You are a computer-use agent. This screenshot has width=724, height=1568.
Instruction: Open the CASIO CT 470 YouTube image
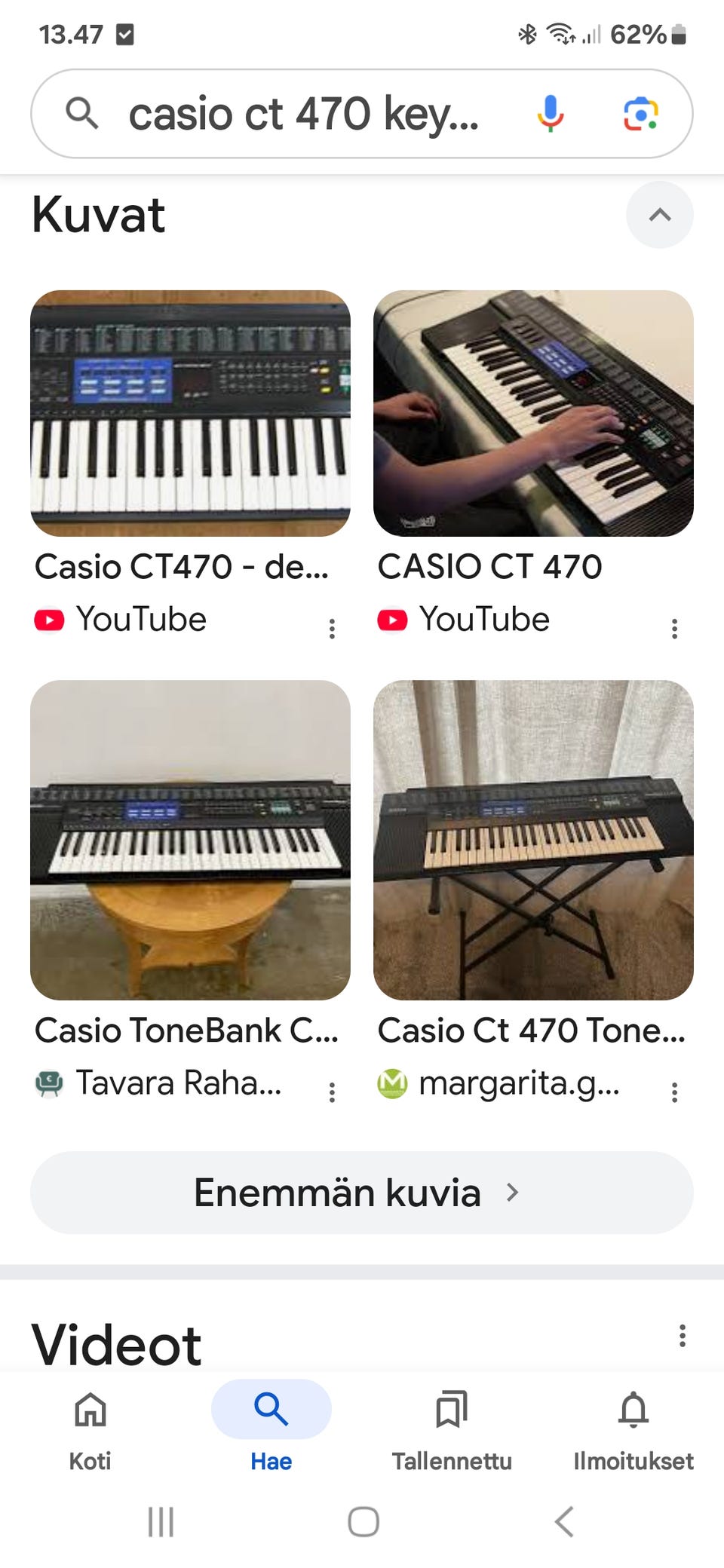tap(533, 413)
